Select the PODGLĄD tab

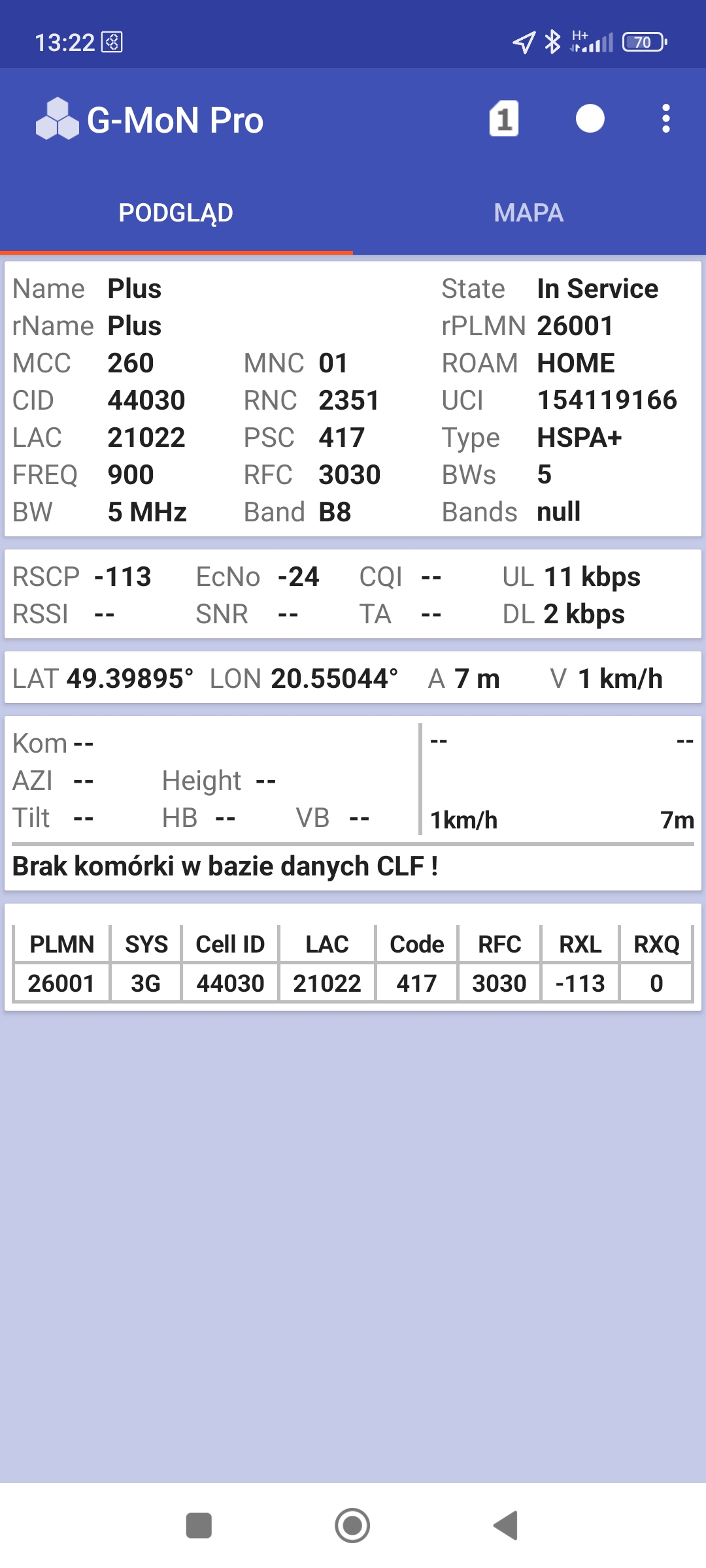point(176,213)
